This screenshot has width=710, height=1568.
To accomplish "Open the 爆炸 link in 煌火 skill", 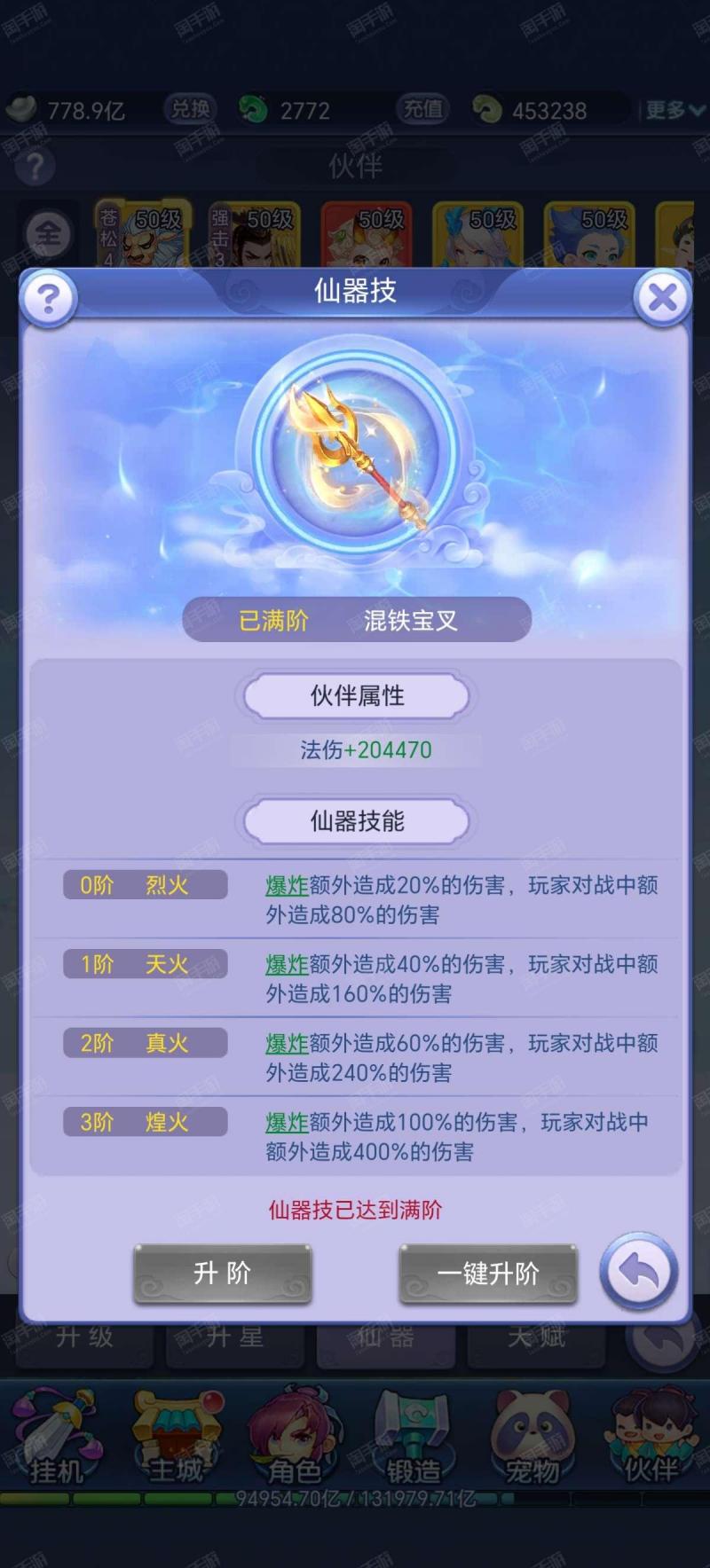I will [x=287, y=1122].
